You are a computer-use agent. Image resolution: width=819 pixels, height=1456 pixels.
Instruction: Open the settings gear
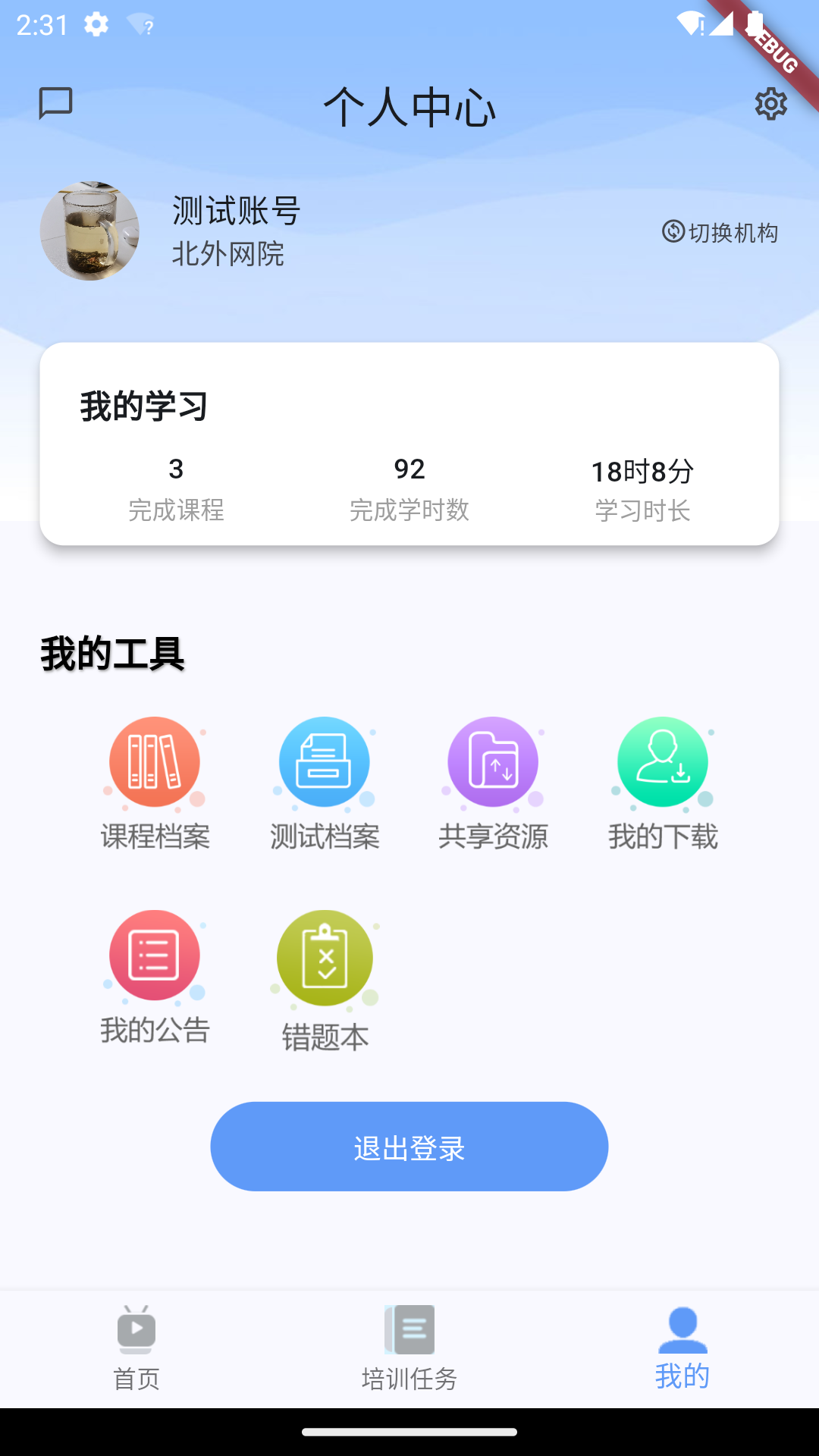pos(770,104)
